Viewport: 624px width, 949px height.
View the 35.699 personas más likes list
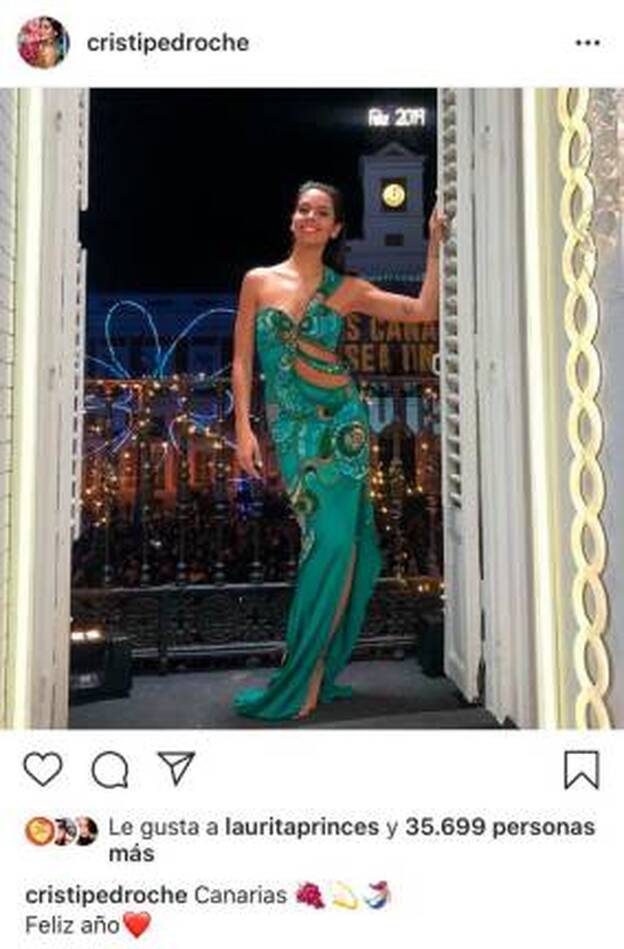[x=500, y=828]
